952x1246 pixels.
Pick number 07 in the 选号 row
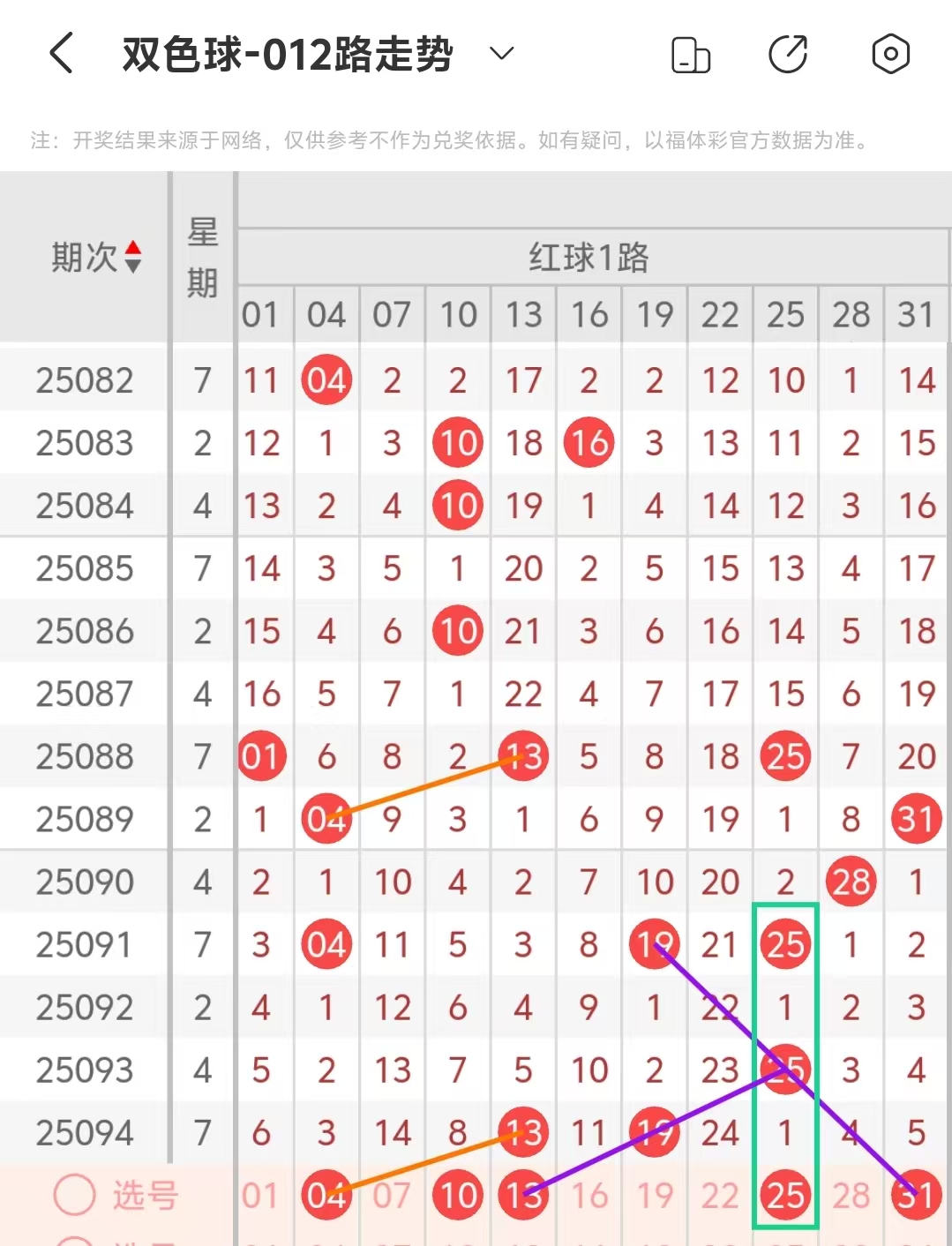pos(392,1196)
